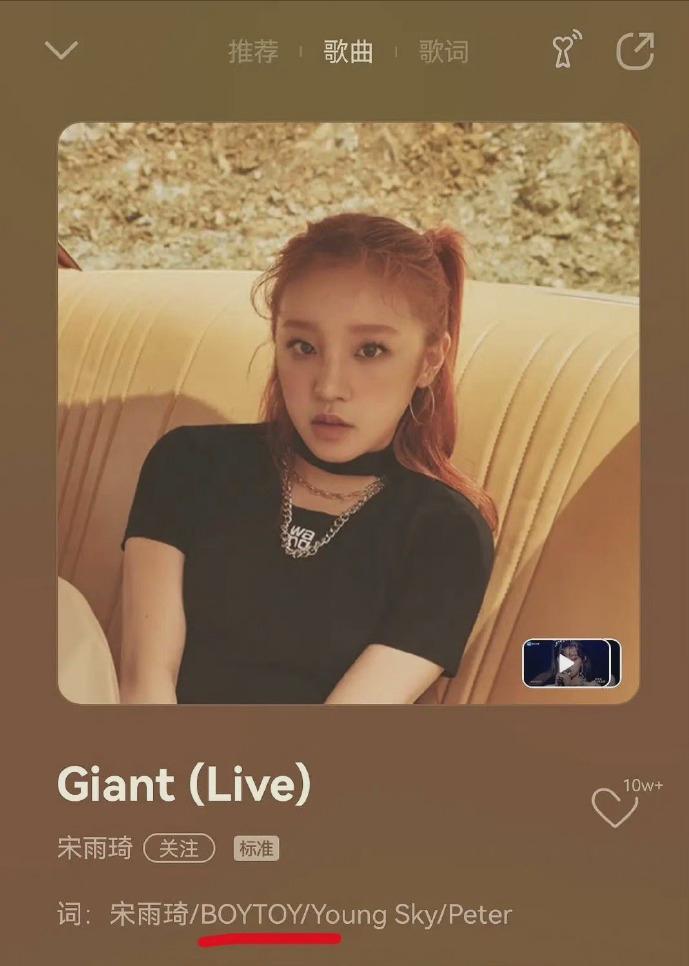Collapse the player with the down chevron
The width and height of the screenshot is (689, 966).
pyautogui.click(x=62, y=50)
